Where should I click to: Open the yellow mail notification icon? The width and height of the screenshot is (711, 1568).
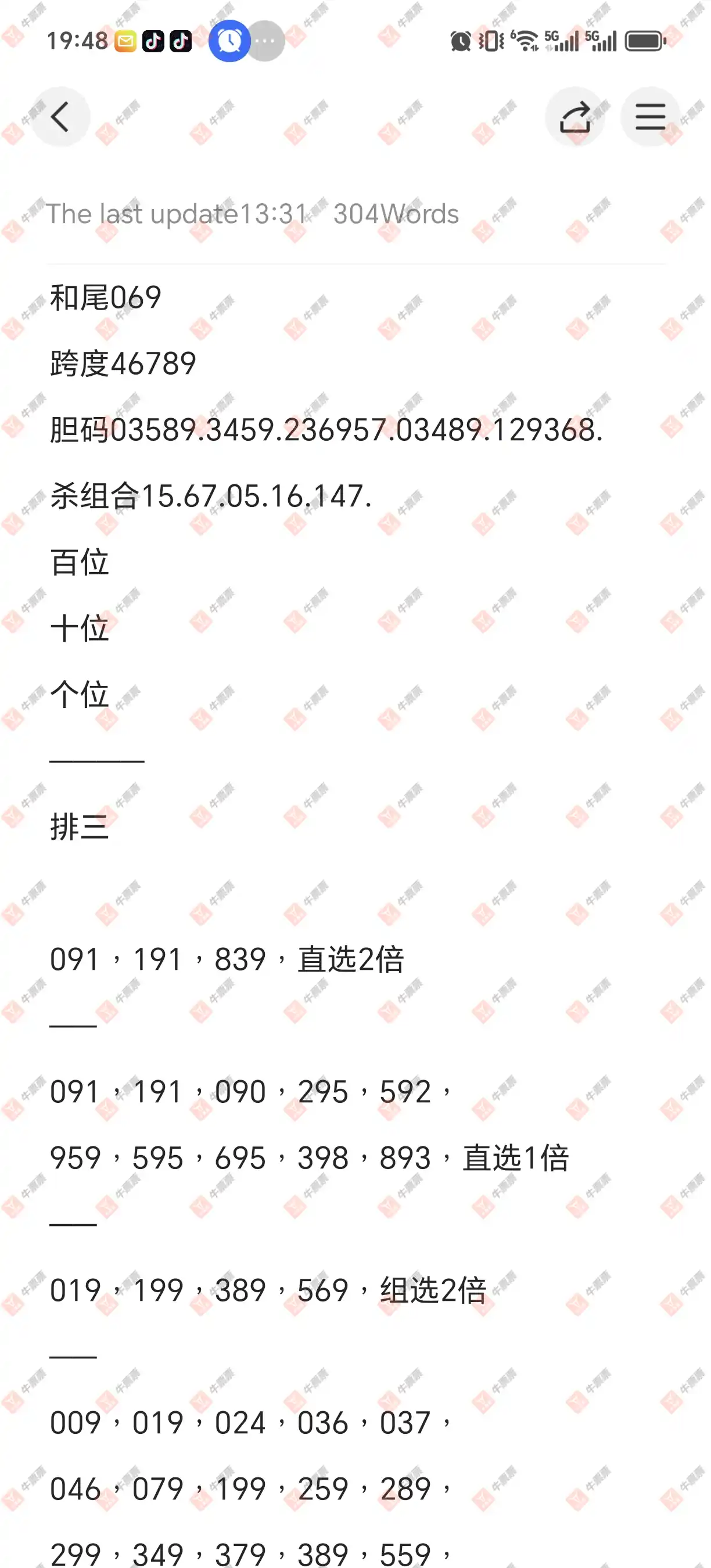[x=126, y=41]
